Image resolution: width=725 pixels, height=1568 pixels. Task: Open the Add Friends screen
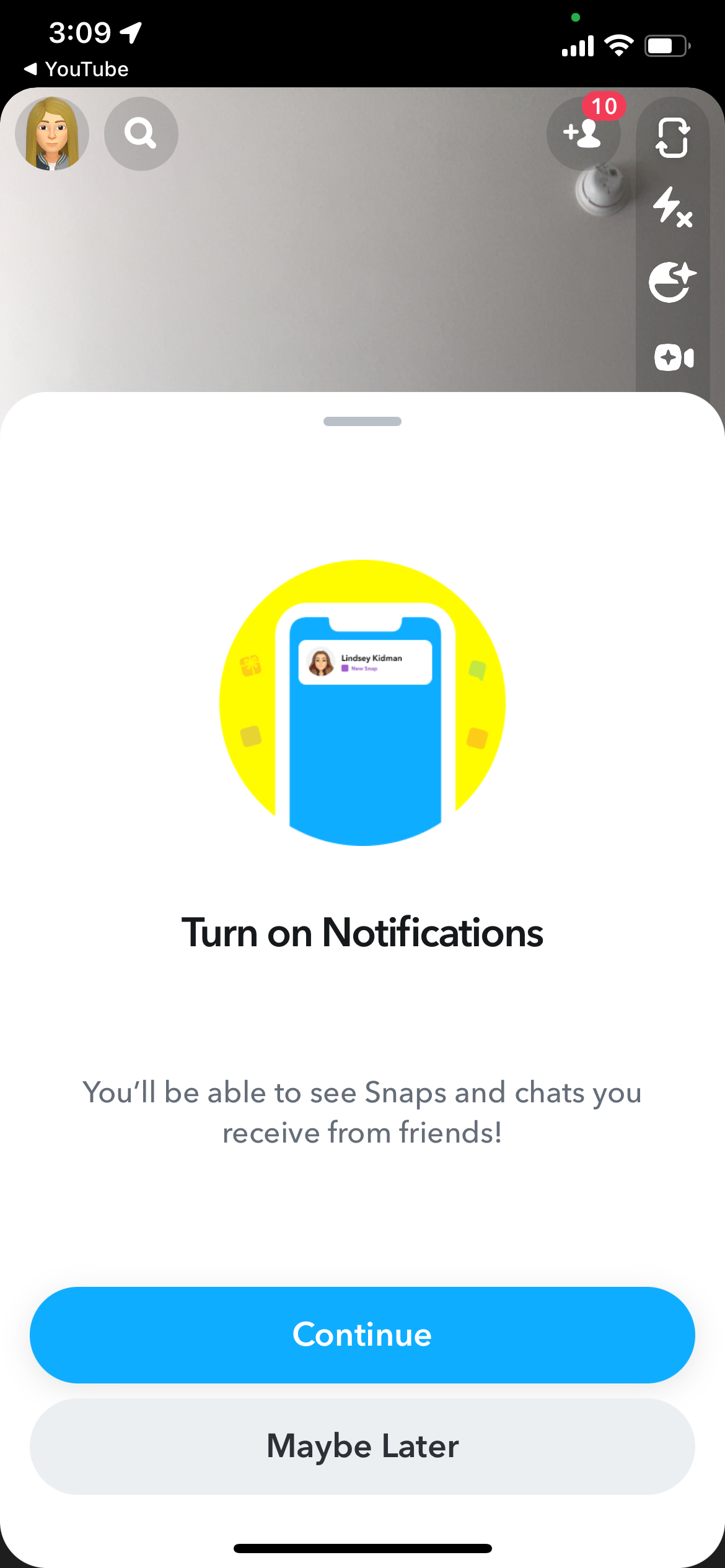click(x=582, y=134)
